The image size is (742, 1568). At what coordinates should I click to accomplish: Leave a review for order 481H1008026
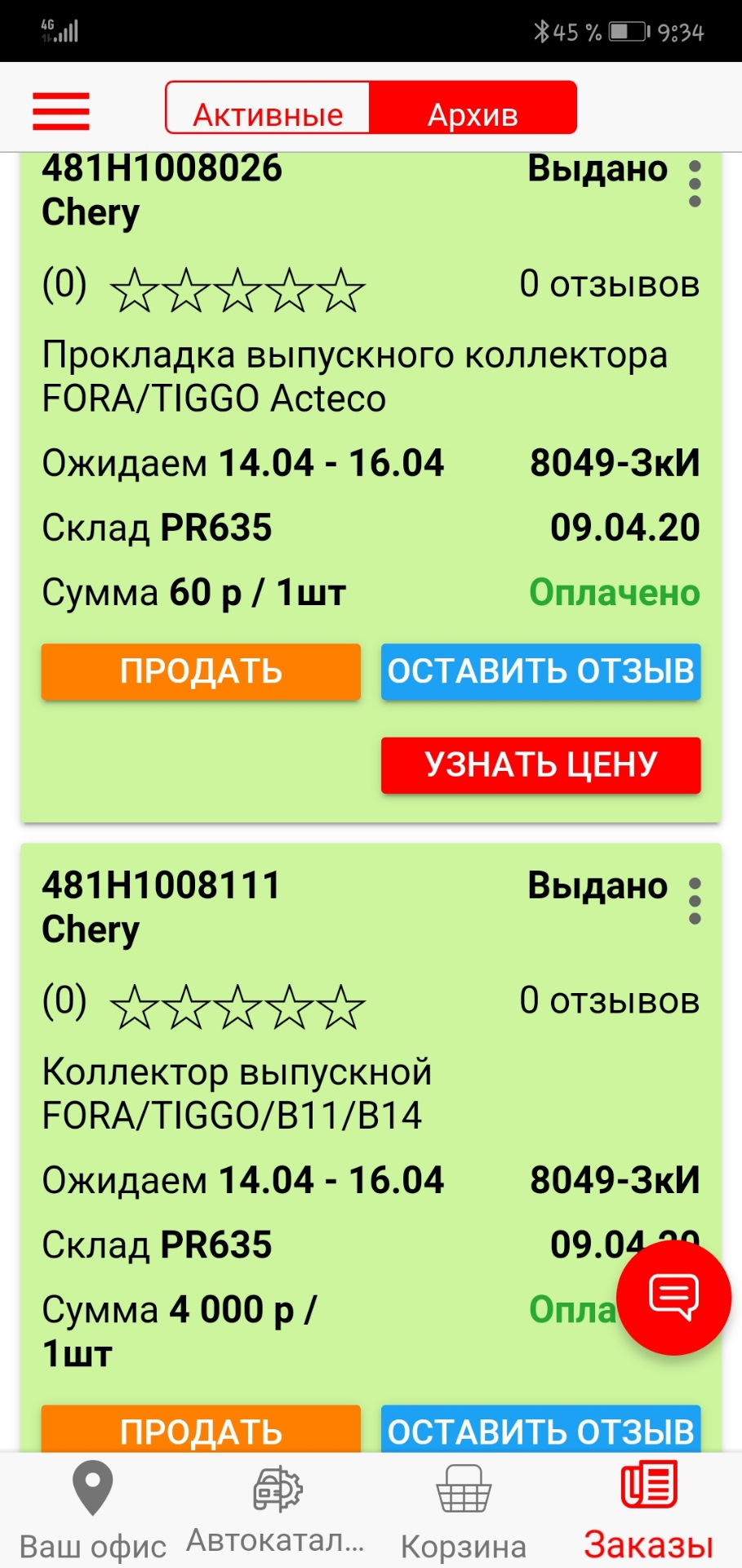pyautogui.click(x=540, y=671)
